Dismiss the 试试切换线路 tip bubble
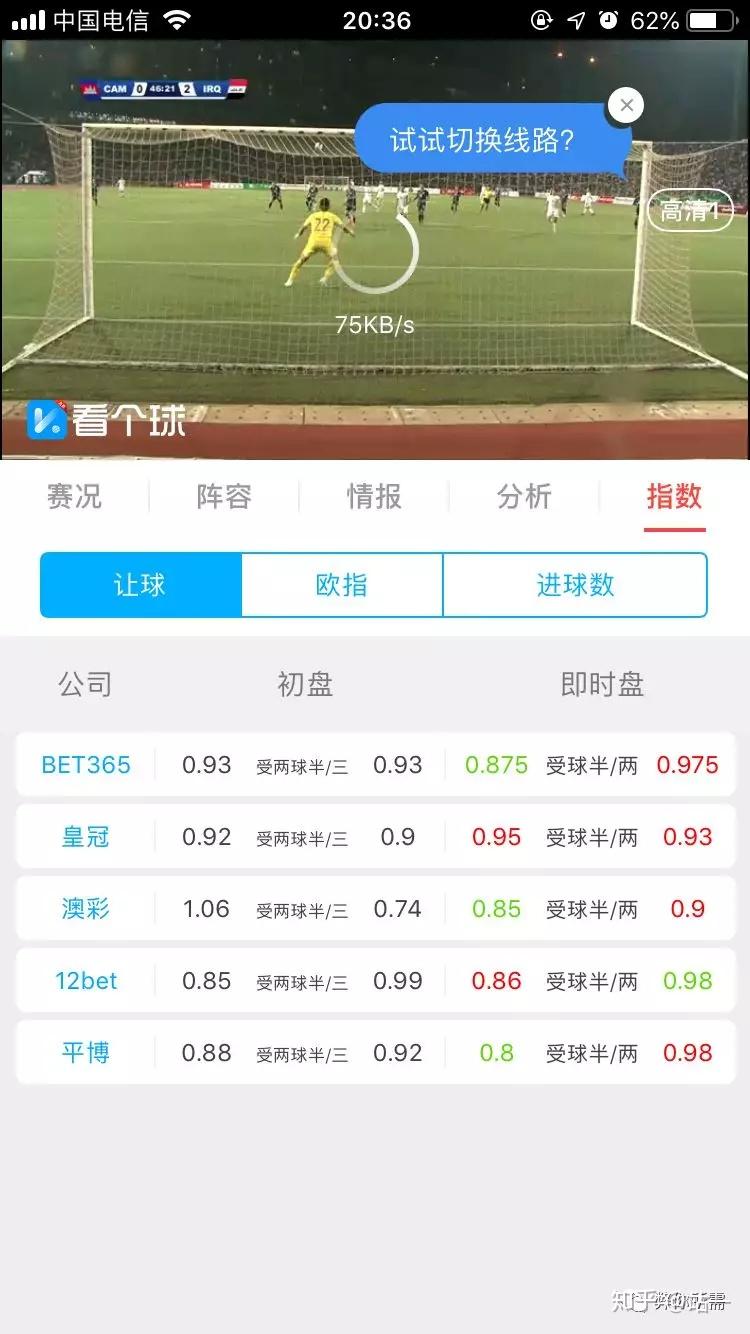This screenshot has width=750, height=1334. pyautogui.click(x=626, y=105)
